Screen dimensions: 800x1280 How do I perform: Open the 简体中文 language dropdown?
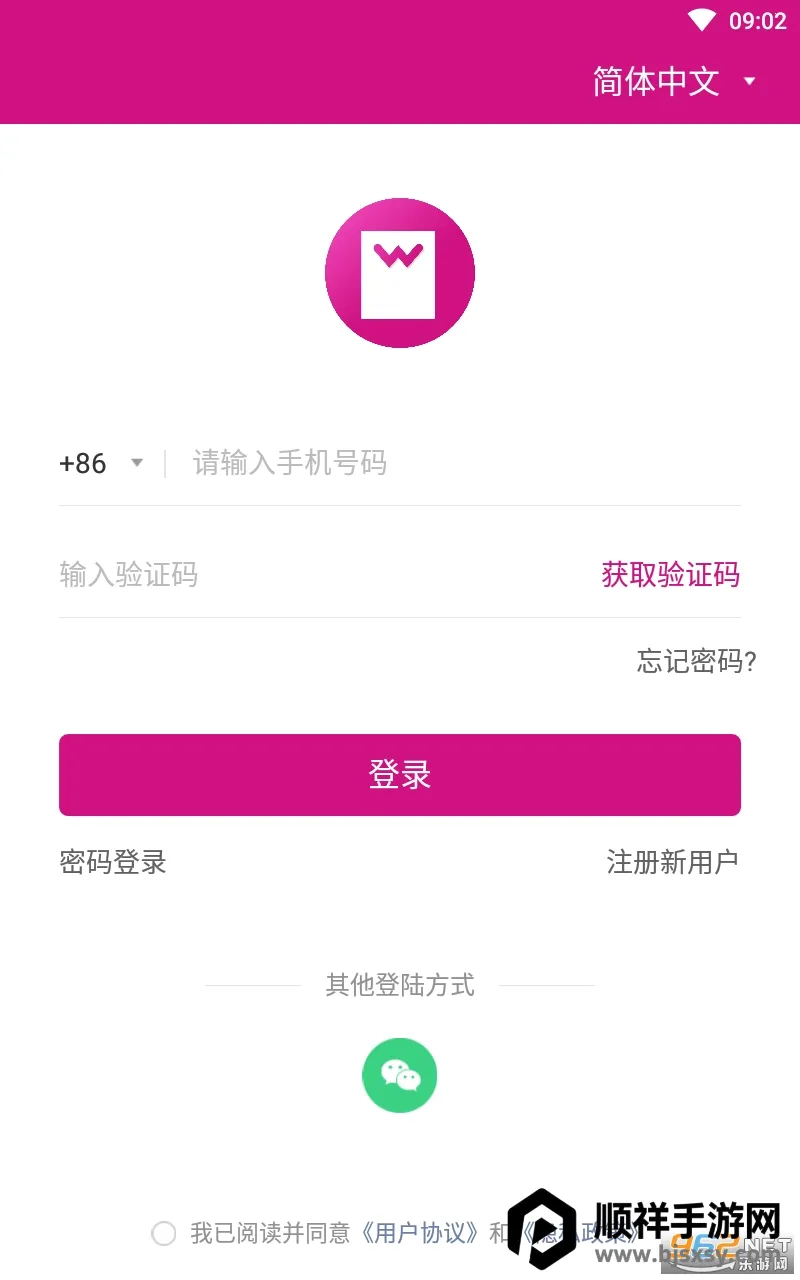[674, 81]
